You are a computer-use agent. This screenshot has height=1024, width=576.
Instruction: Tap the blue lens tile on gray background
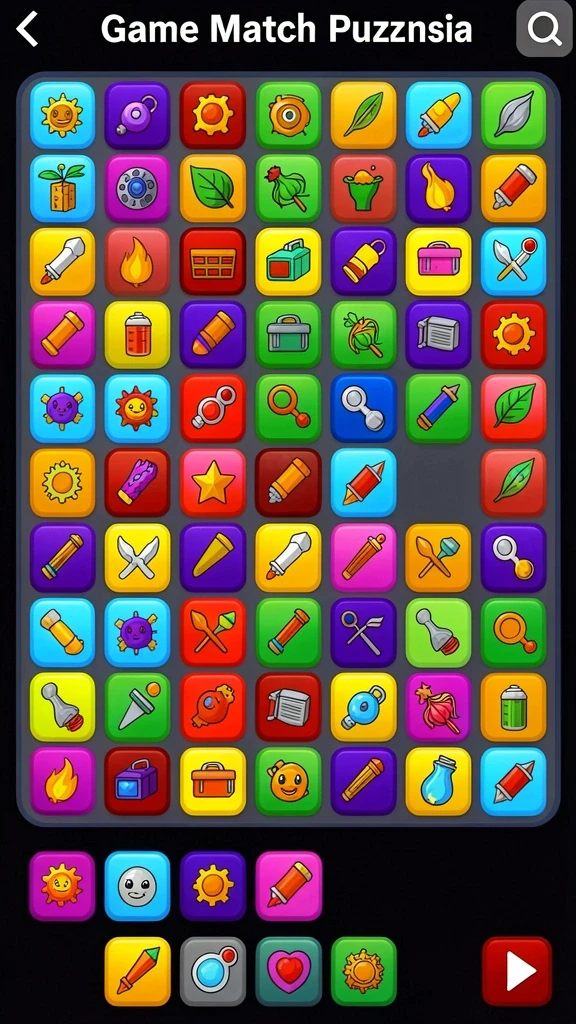(x=213, y=972)
